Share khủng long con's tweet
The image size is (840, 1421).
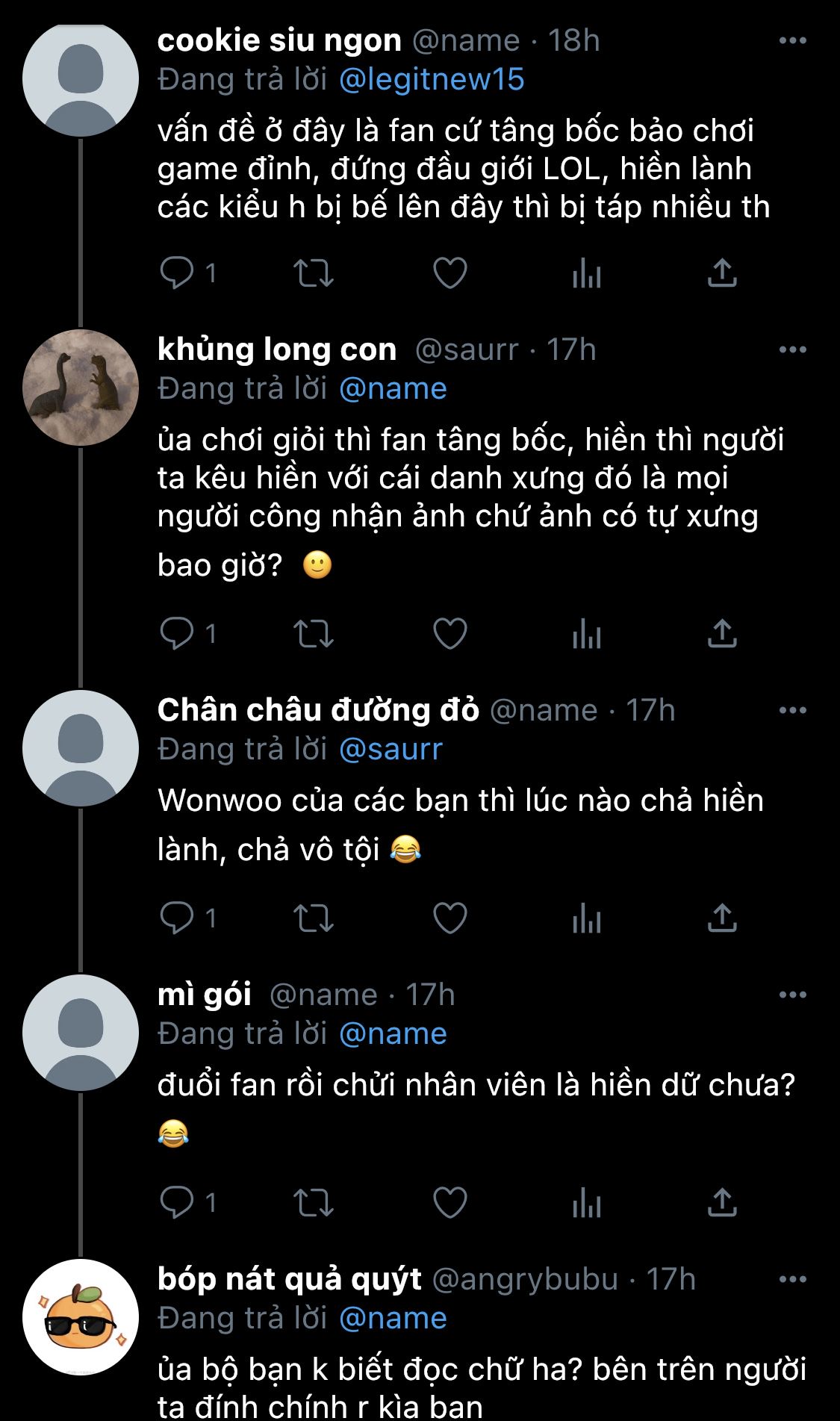coord(721,634)
